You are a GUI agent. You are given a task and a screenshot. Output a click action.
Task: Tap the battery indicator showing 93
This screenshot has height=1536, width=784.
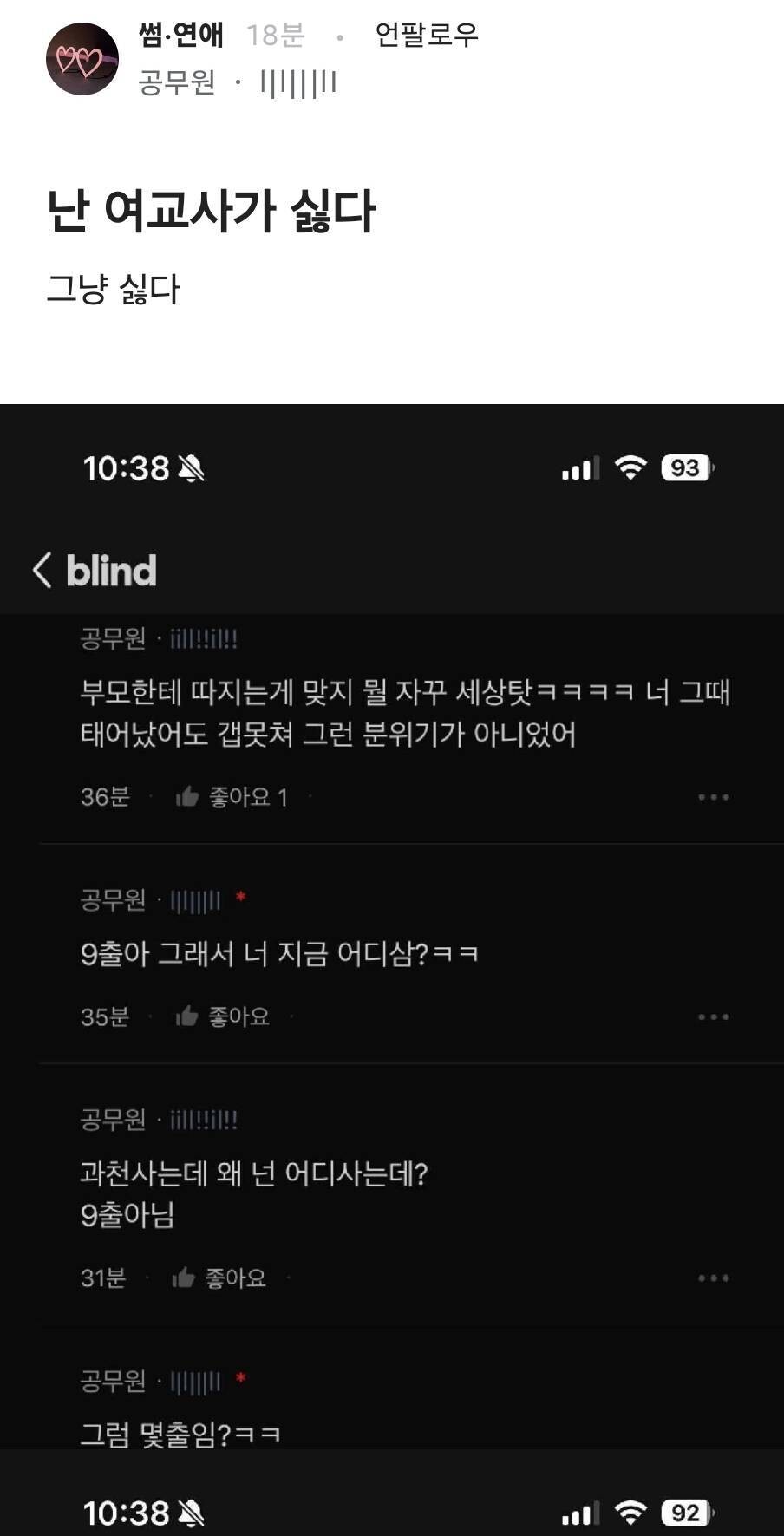tap(684, 468)
